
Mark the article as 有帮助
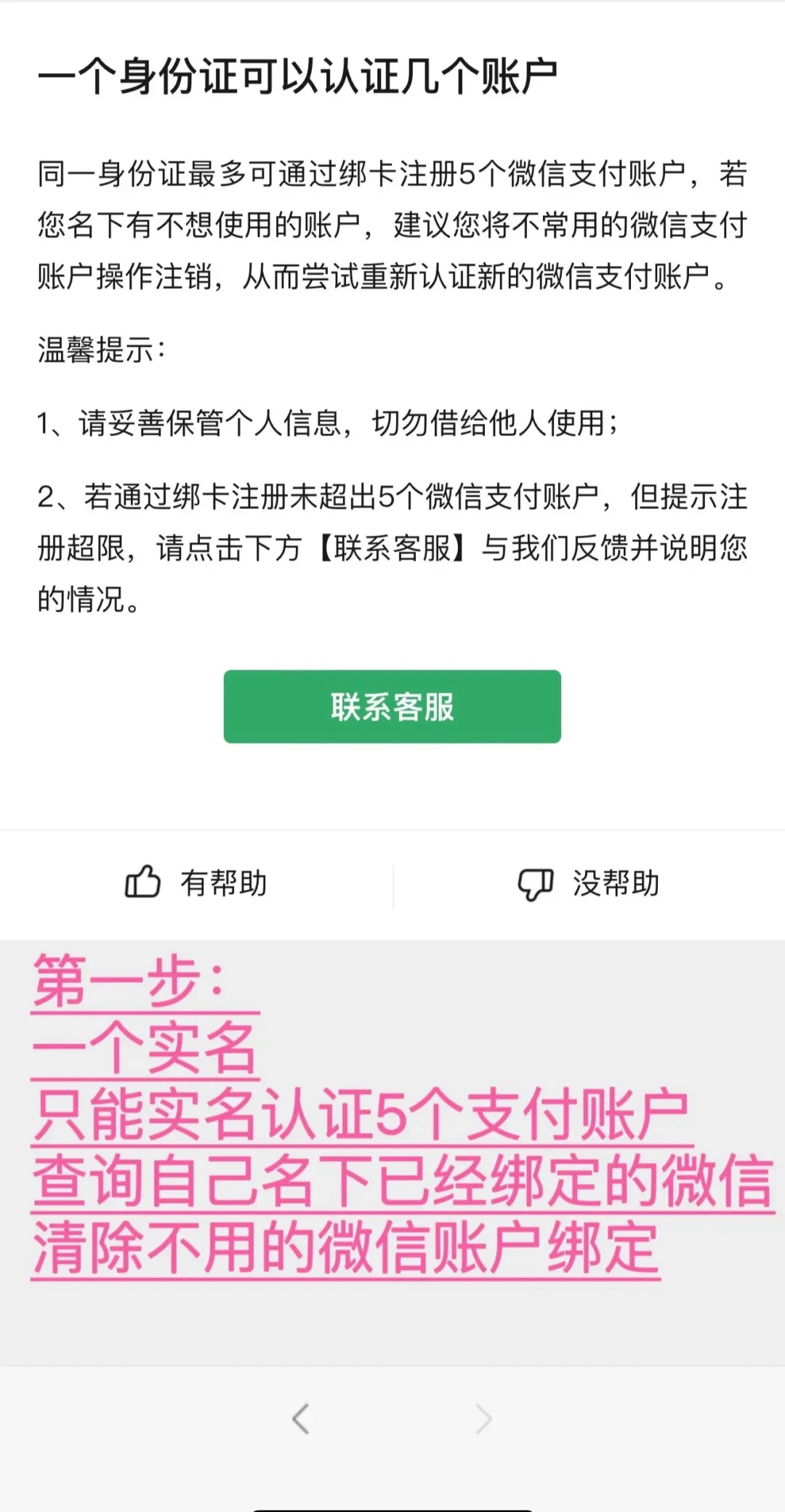click(x=196, y=883)
